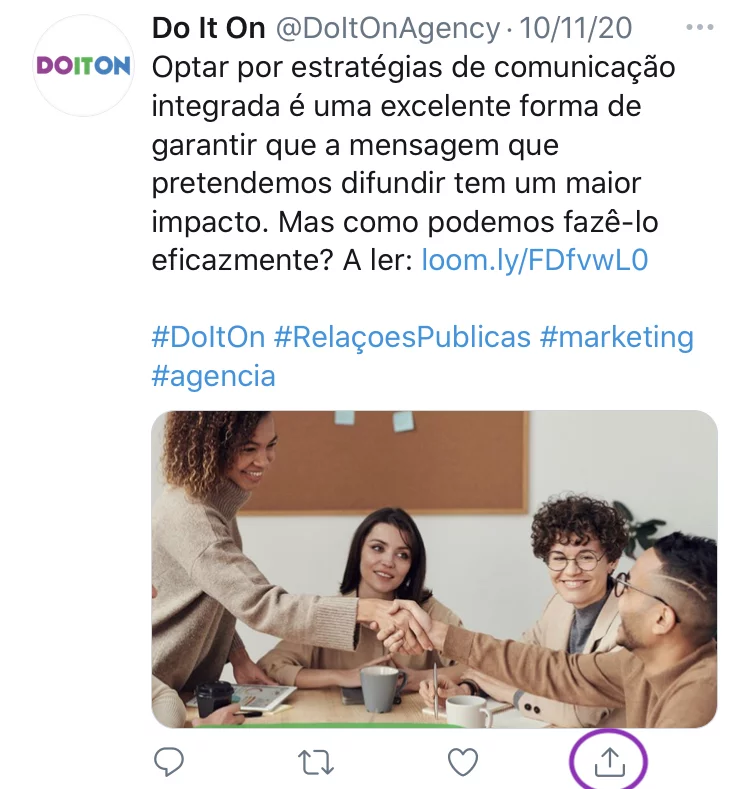This screenshot has width=750, height=789.
Task: Reply to the Do It On tweet
Action: point(170,763)
